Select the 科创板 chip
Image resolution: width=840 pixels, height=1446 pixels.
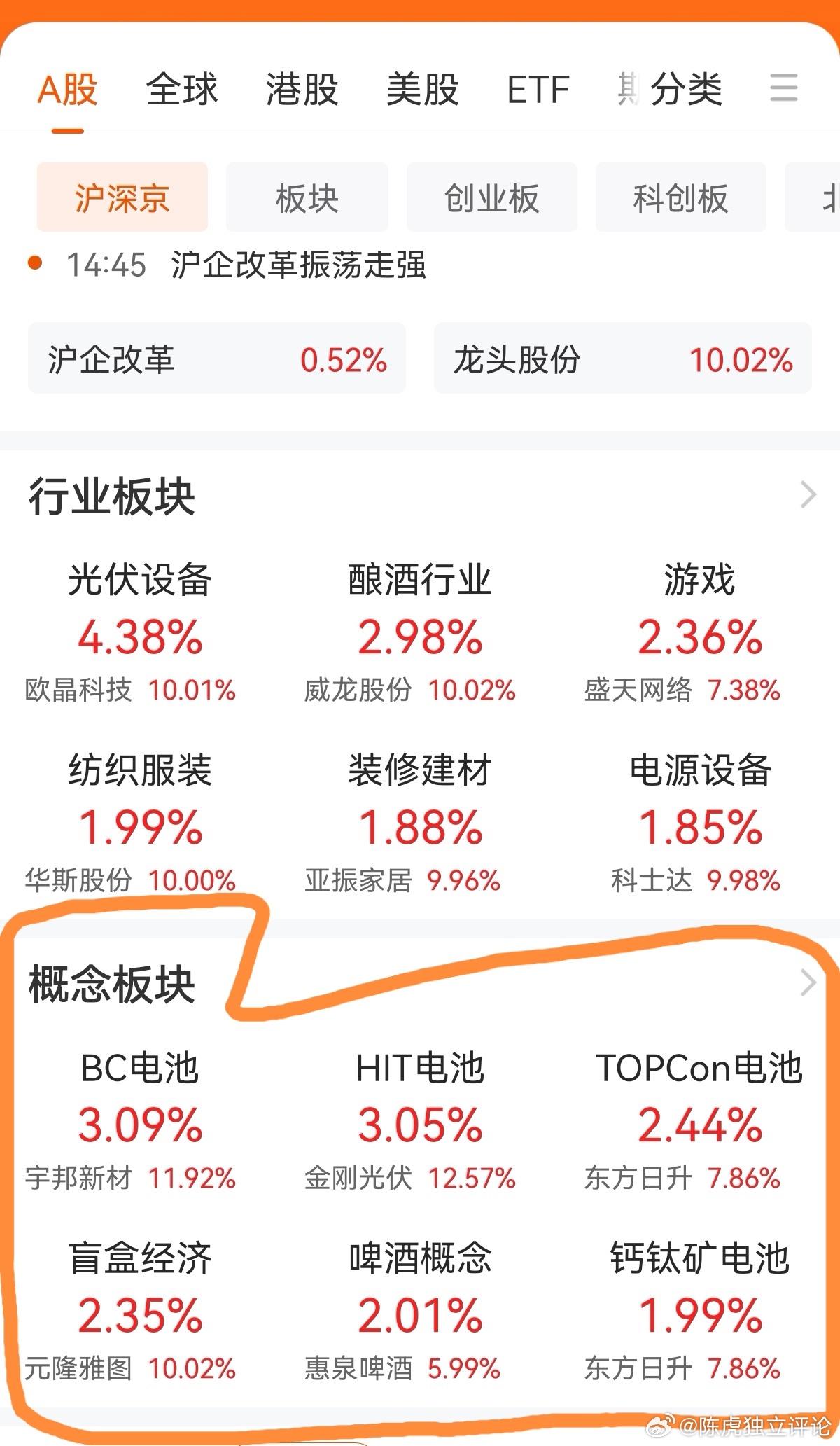click(x=681, y=197)
